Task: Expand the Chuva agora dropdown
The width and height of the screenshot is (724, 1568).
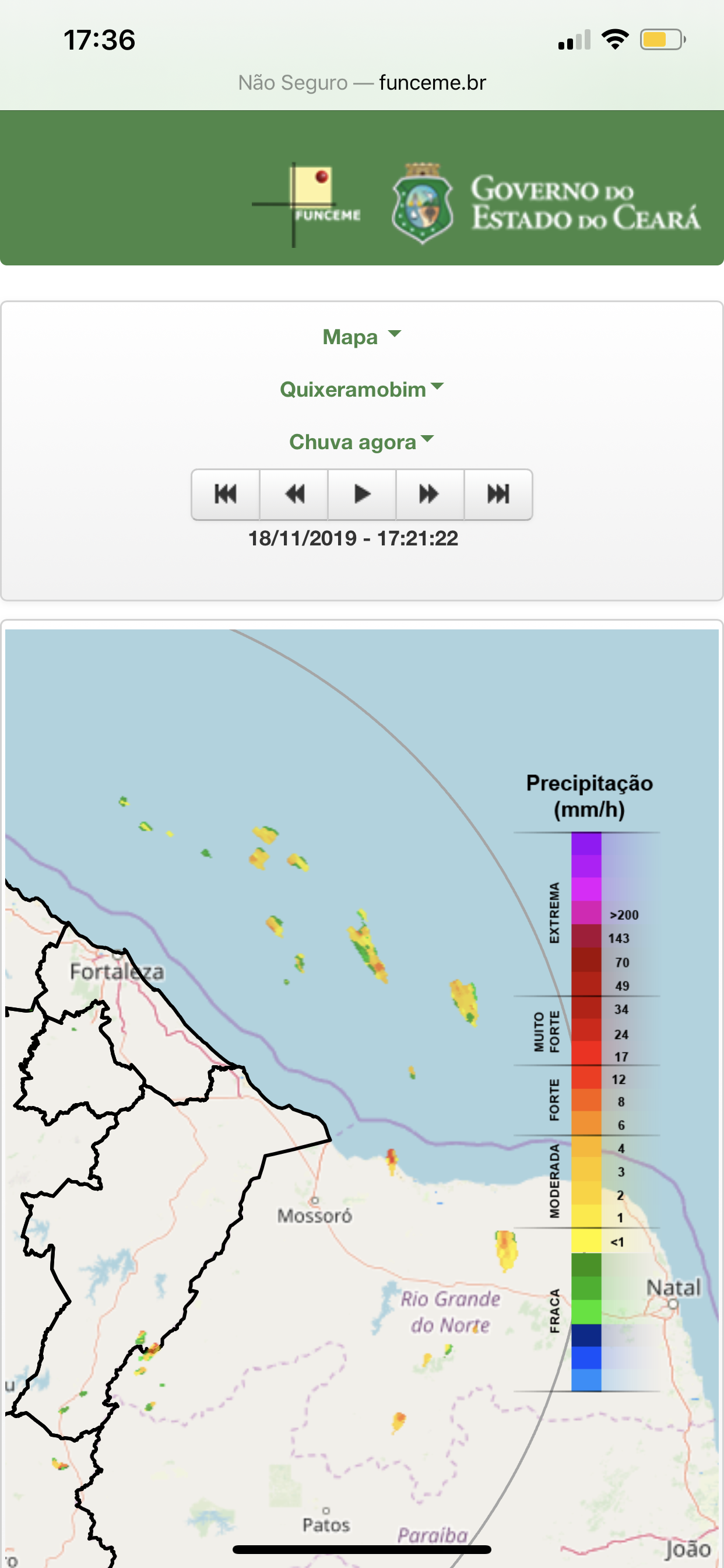Action: [361, 442]
